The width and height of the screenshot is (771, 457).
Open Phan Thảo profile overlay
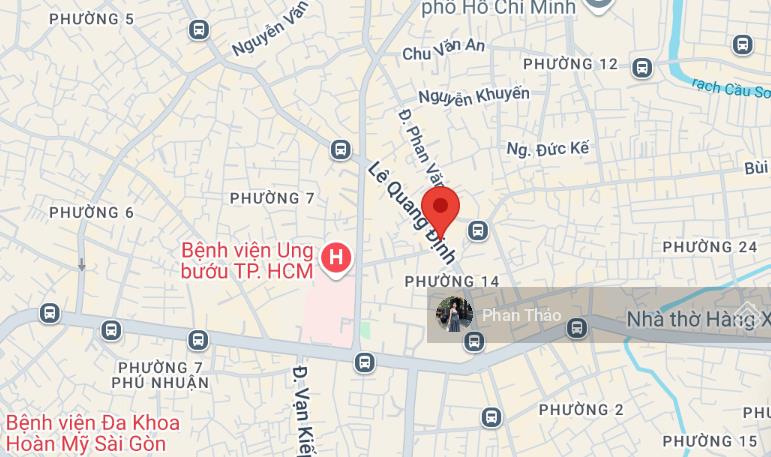(520, 315)
